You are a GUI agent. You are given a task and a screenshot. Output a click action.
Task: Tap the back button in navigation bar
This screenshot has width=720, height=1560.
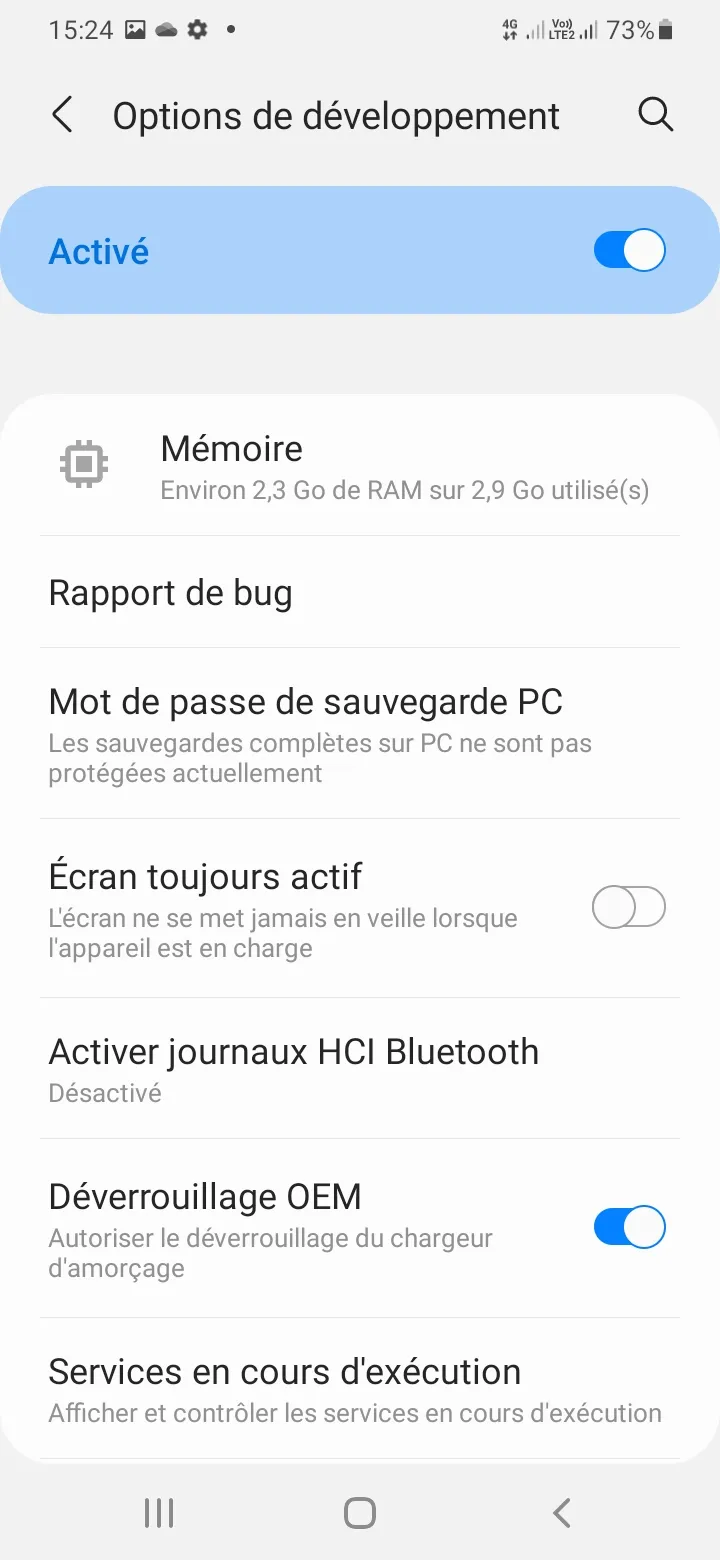pyautogui.click(x=561, y=1512)
